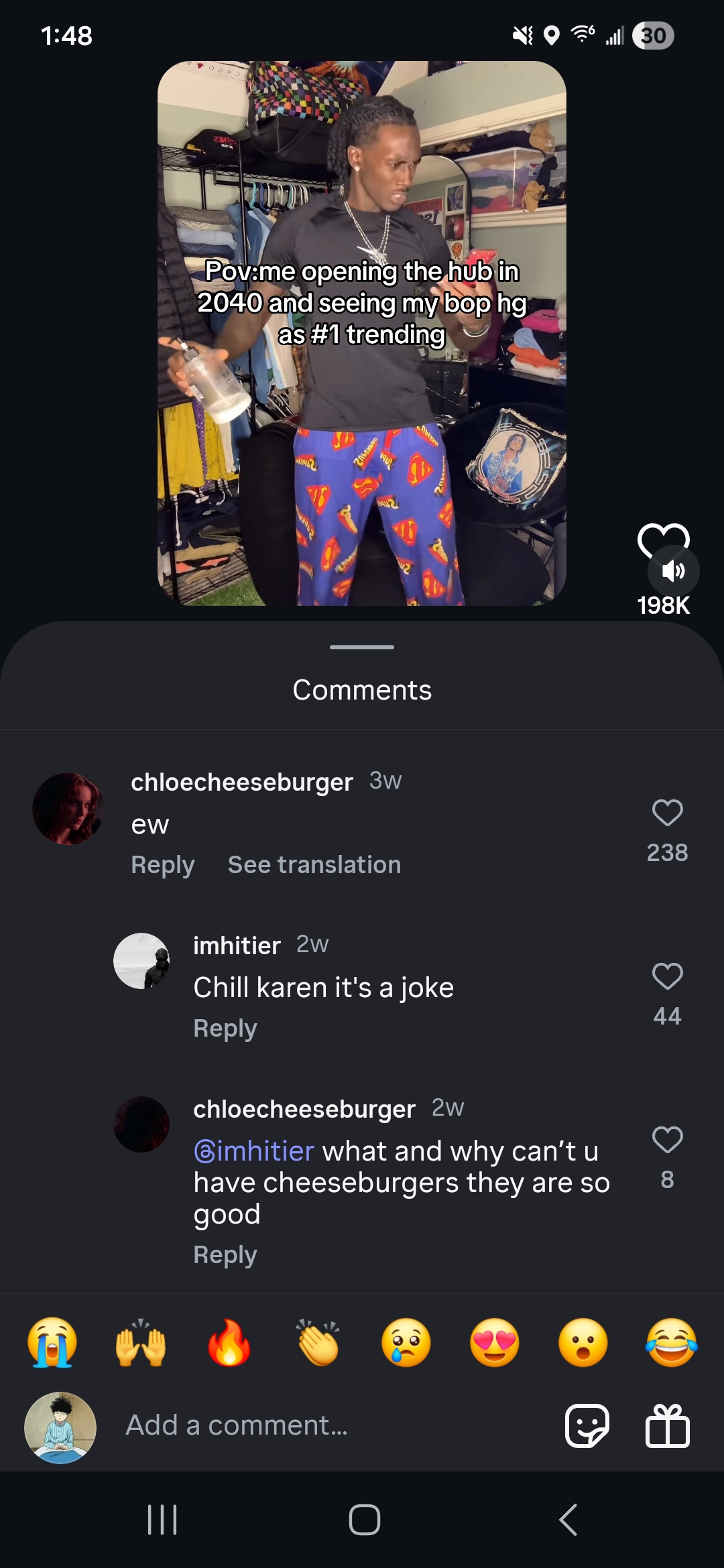Image resolution: width=724 pixels, height=1568 pixels.
Task: Reply to the cheeseburgers comment
Action: click(225, 1255)
